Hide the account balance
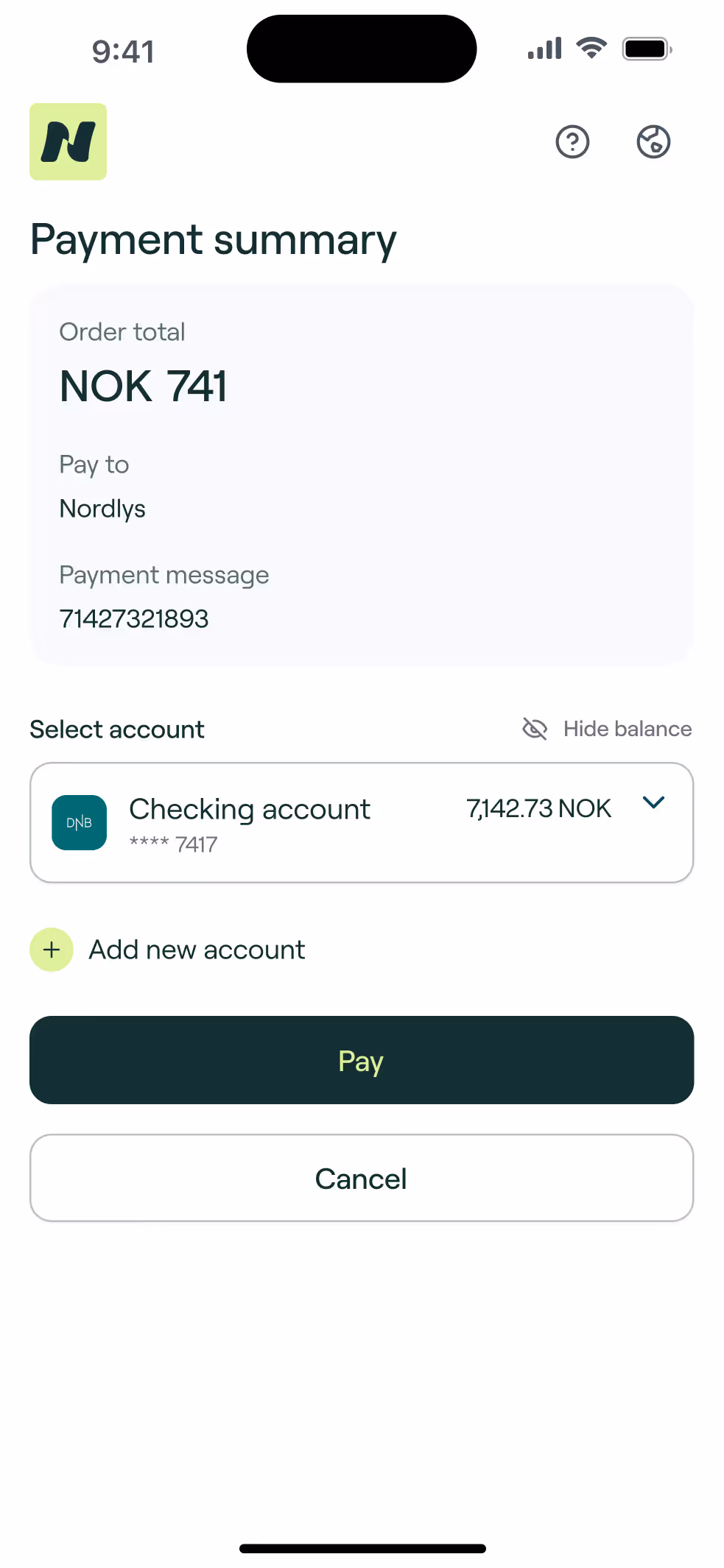This screenshot has width=724, height=1568. (x=607, y=729)
